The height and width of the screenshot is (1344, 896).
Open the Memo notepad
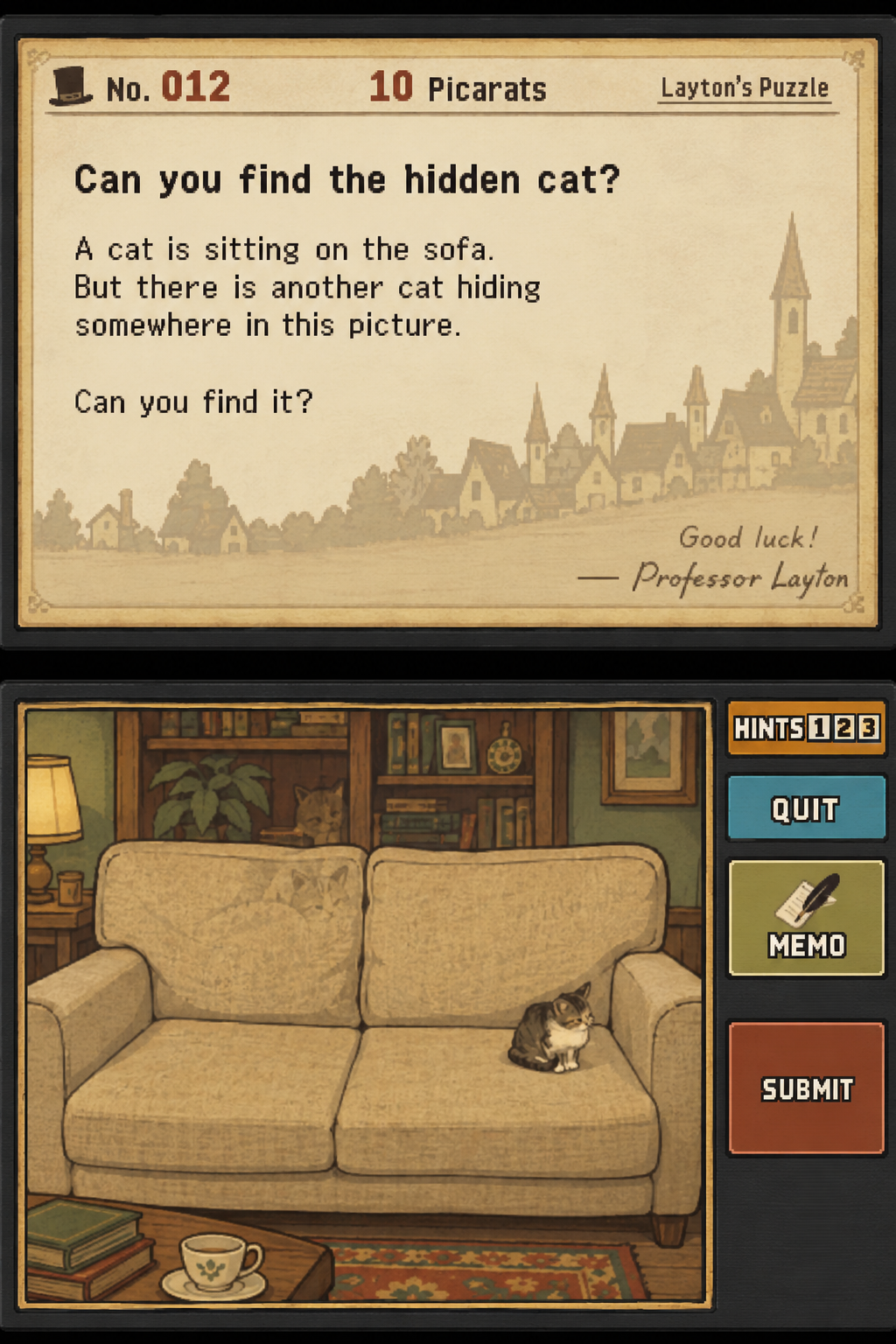pos(806,918)
